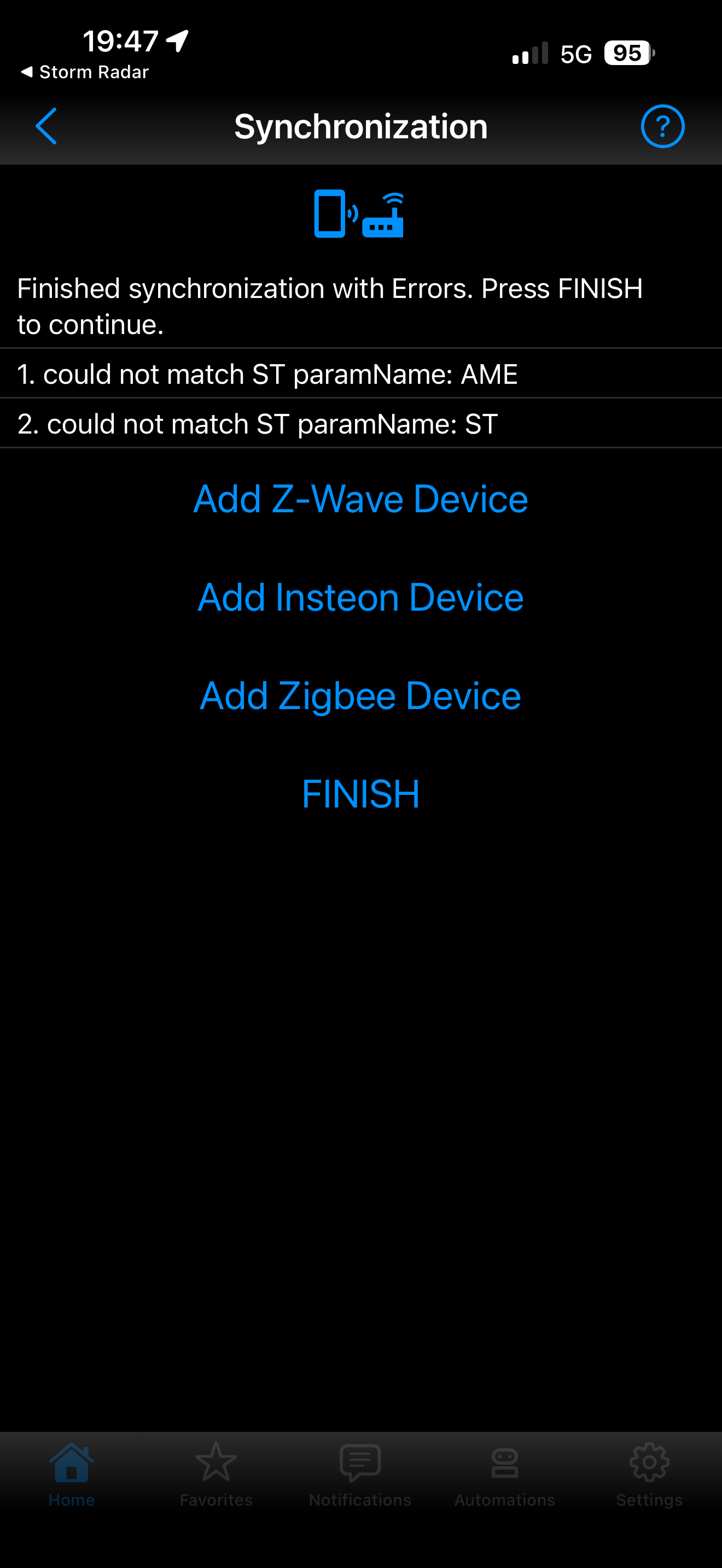Open the help question mark icon
The height and width of the screenshot is (1568, 722).
[662, 127]
